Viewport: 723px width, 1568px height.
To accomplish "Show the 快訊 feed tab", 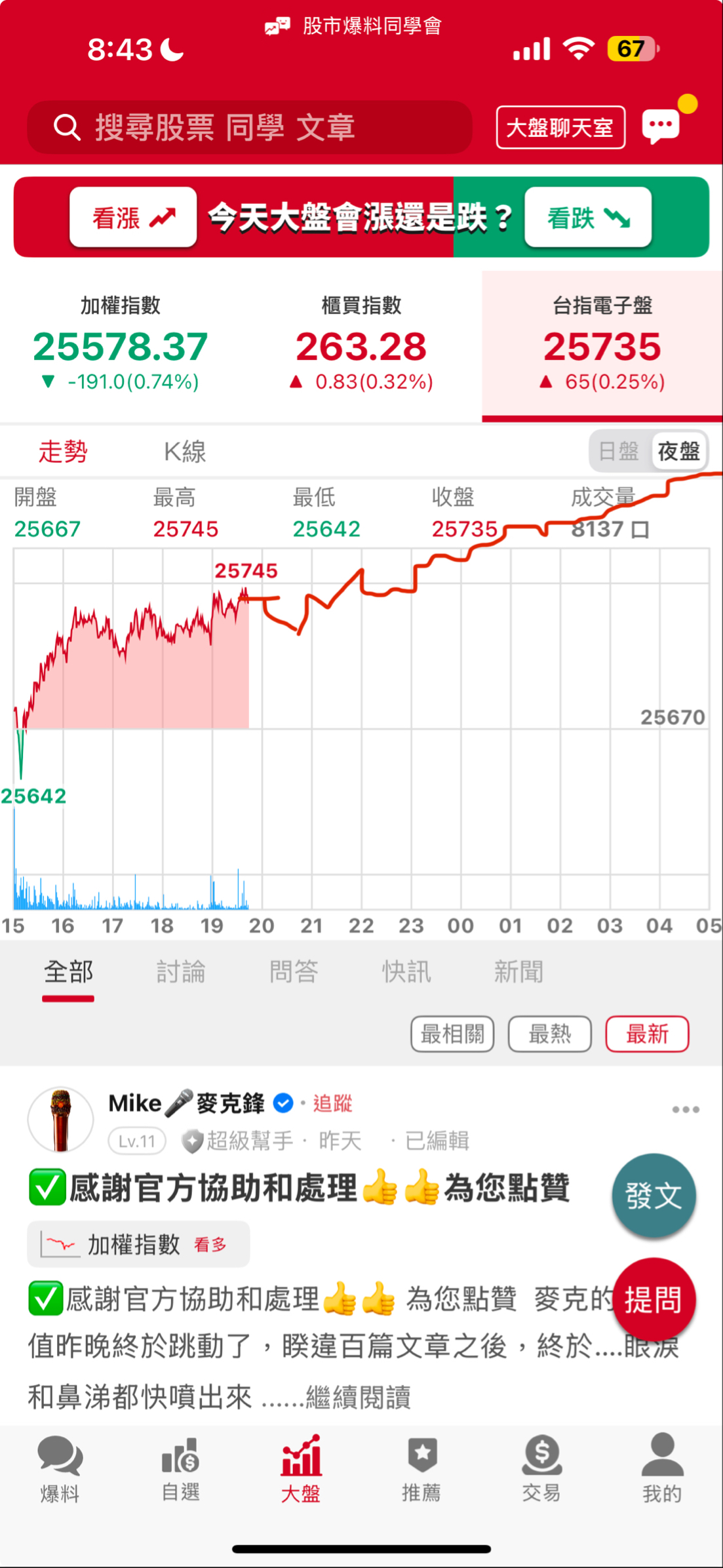I will [x=406, y=971].
